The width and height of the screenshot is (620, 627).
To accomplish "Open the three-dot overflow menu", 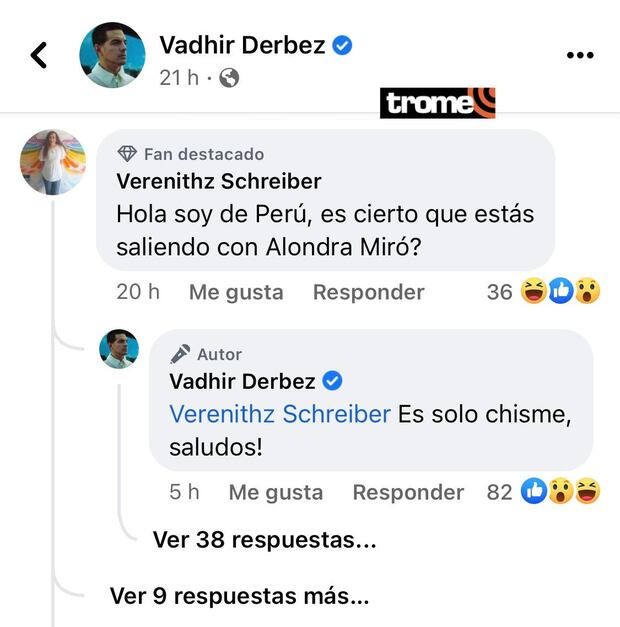I will click(579, 55).
